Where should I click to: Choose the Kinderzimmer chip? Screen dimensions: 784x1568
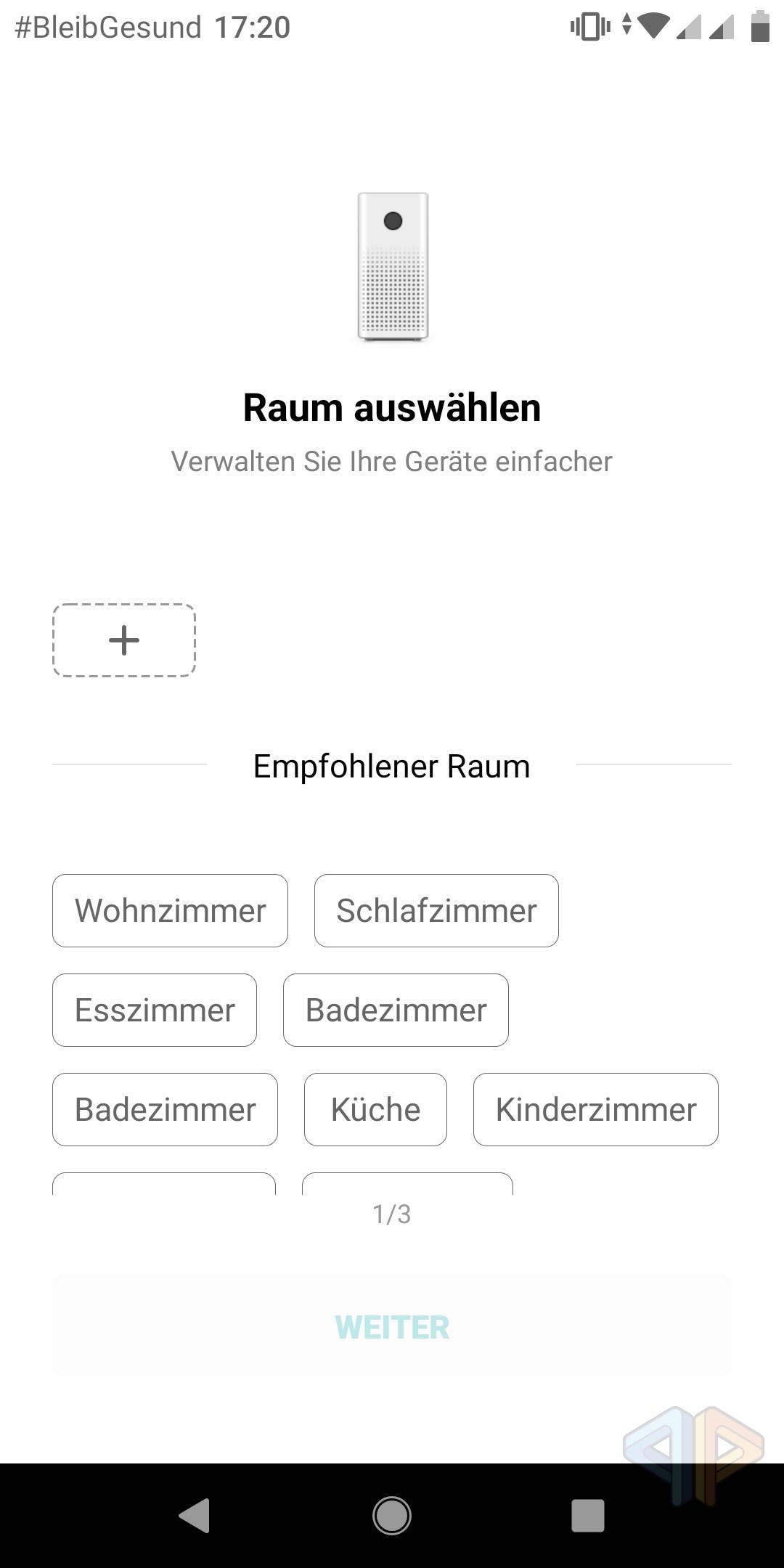[596, 1109]
